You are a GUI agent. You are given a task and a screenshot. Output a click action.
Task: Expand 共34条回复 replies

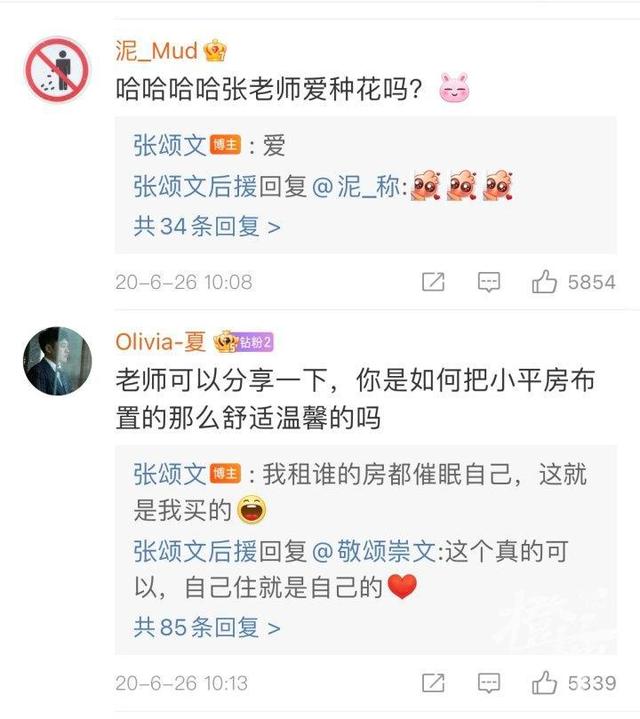click(x=207, y=227)
